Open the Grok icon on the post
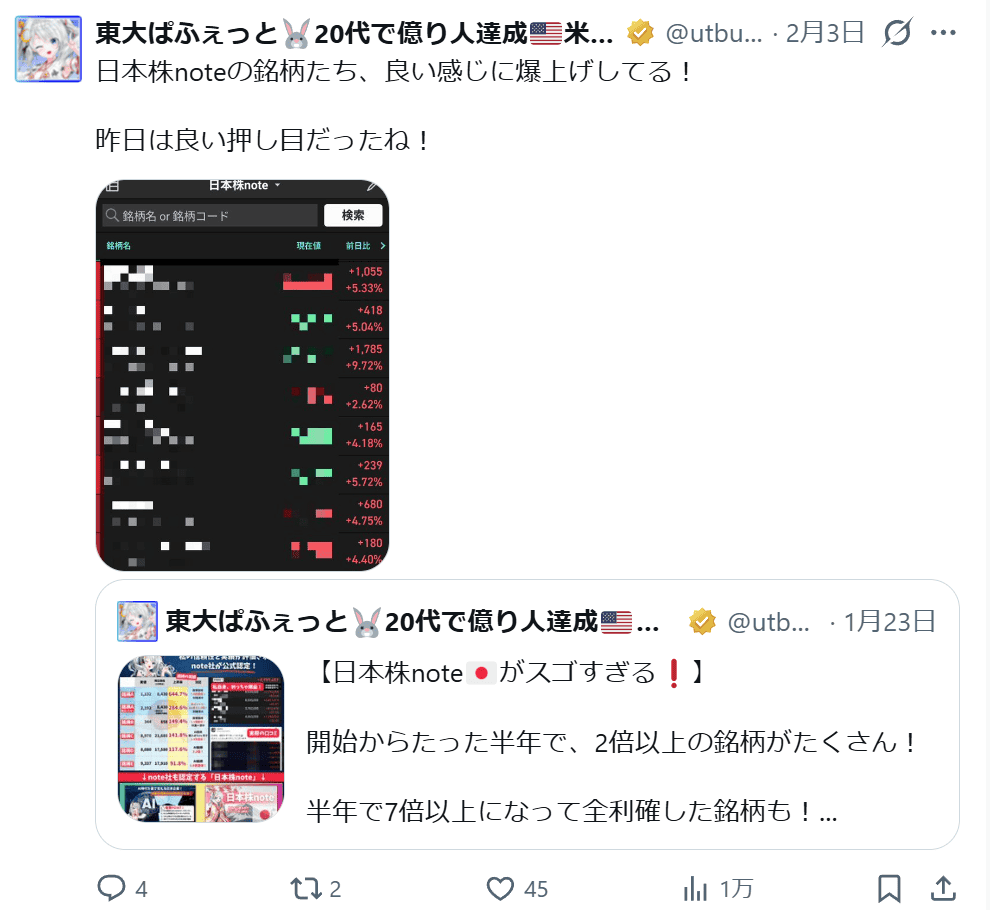The width and height of the screenshot is (990, 910). 897,33
